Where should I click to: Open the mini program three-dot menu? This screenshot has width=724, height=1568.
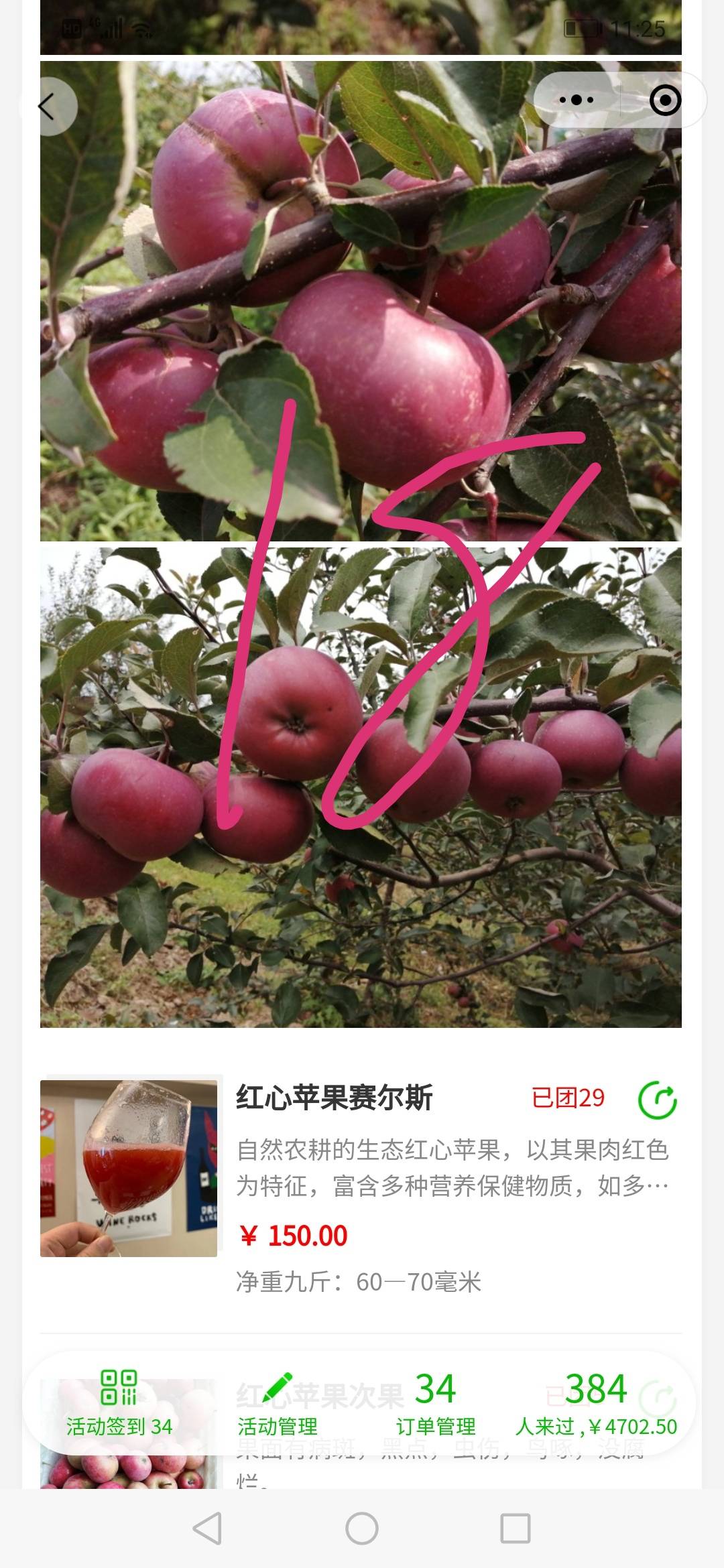click(x=577, y=101)
